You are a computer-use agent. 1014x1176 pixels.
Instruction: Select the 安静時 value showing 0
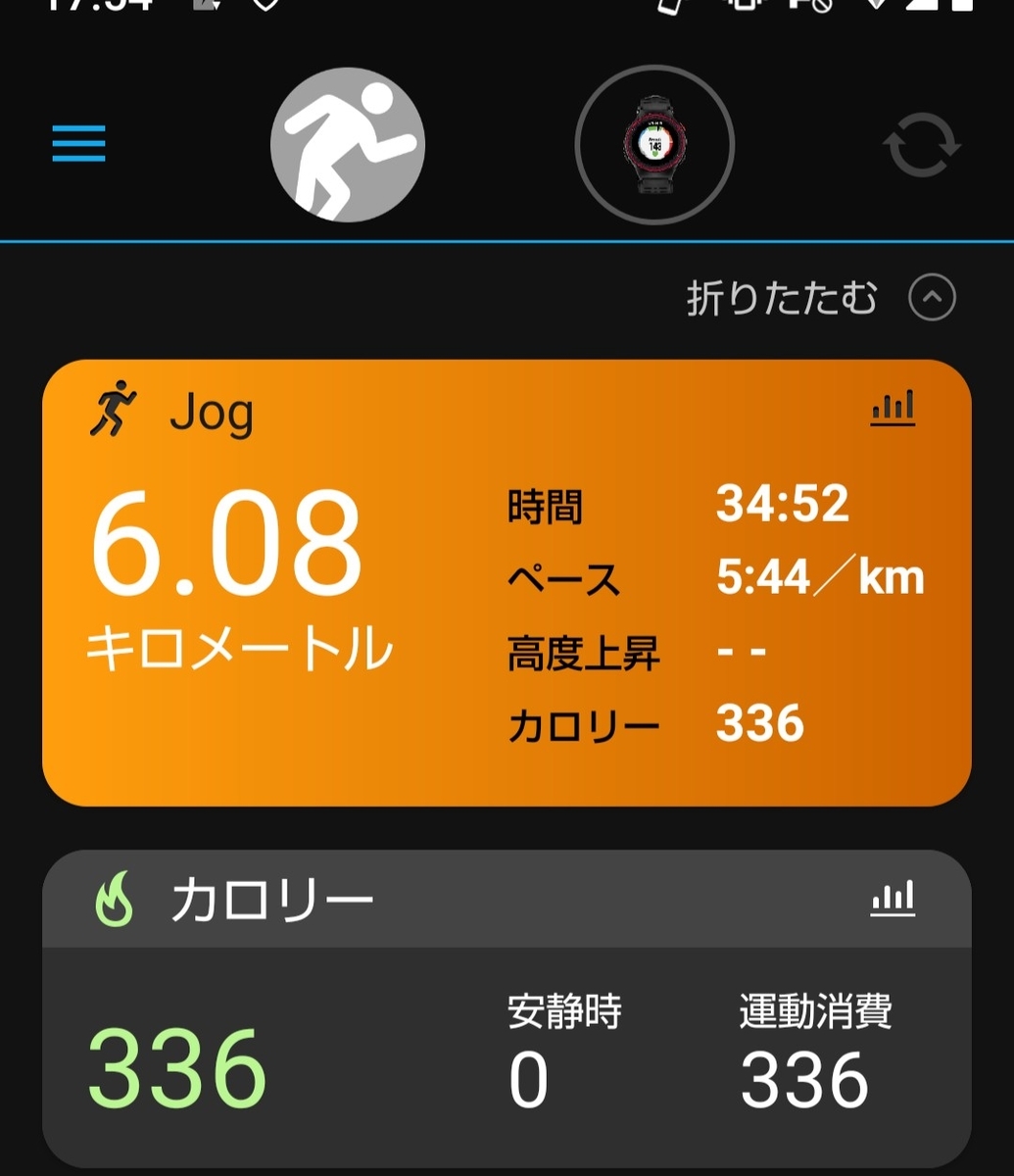tap(528, 1078)
